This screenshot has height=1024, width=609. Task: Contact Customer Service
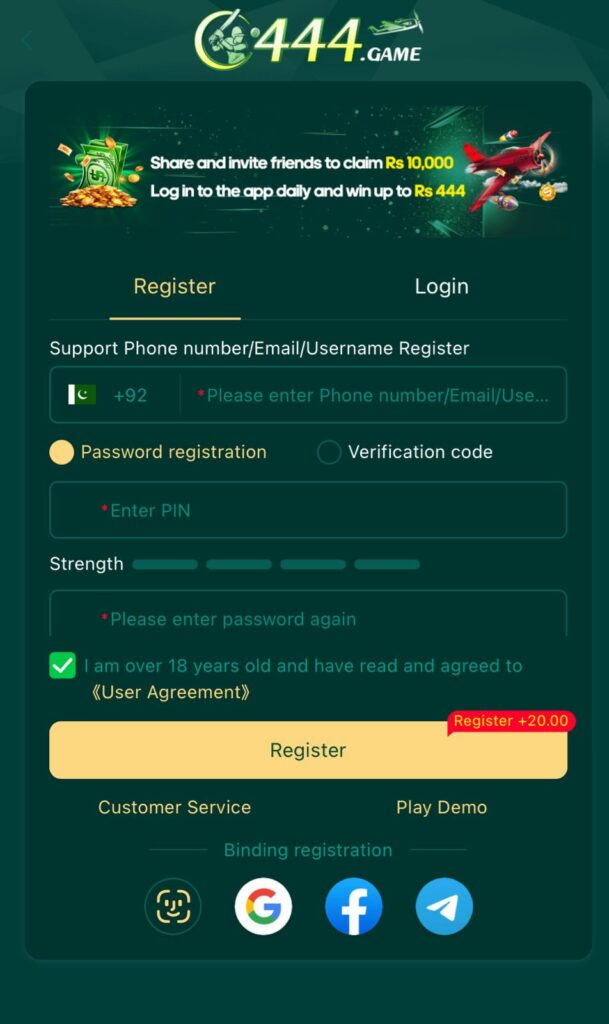[174, 807]
